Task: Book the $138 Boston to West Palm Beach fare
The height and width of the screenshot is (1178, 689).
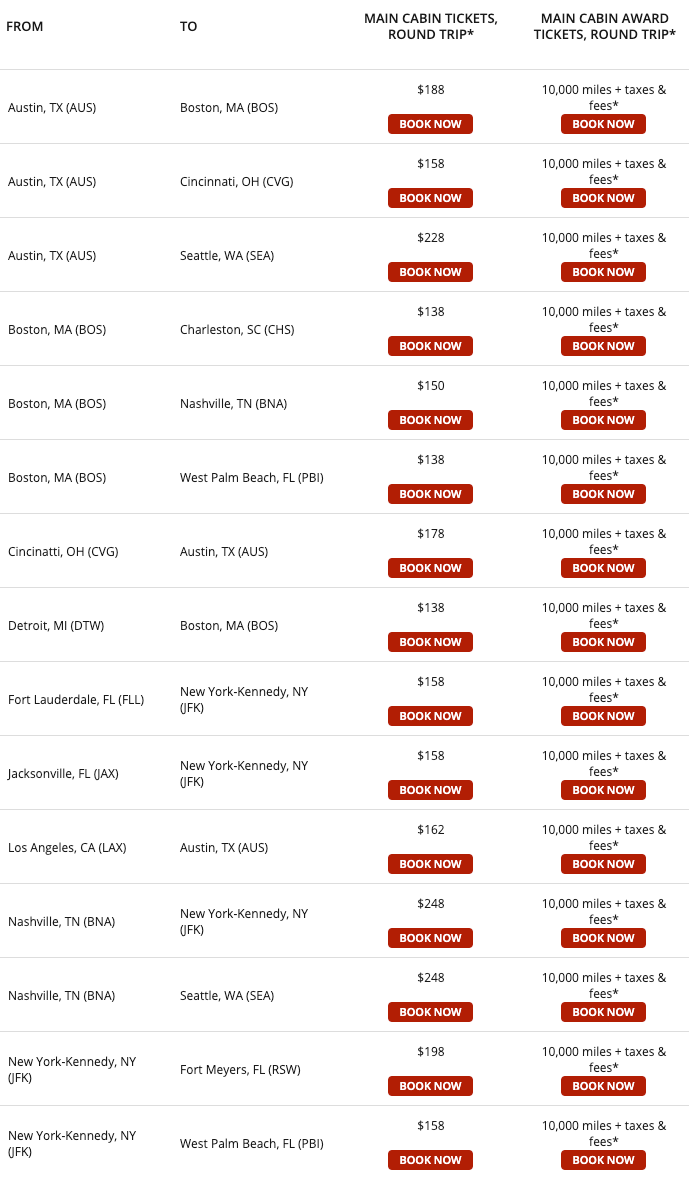Action: click(430, 494)
